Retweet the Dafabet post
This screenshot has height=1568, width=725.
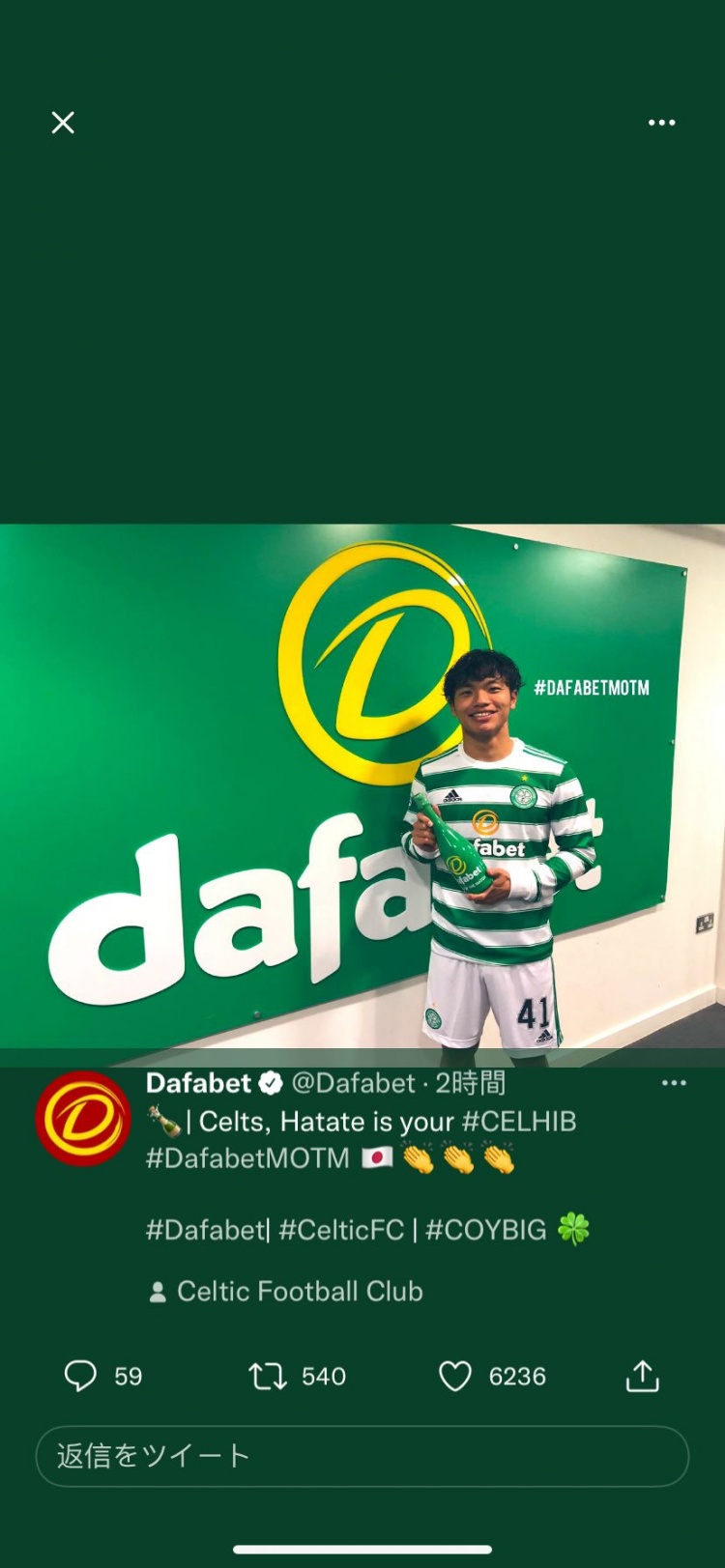point(268,1376)
